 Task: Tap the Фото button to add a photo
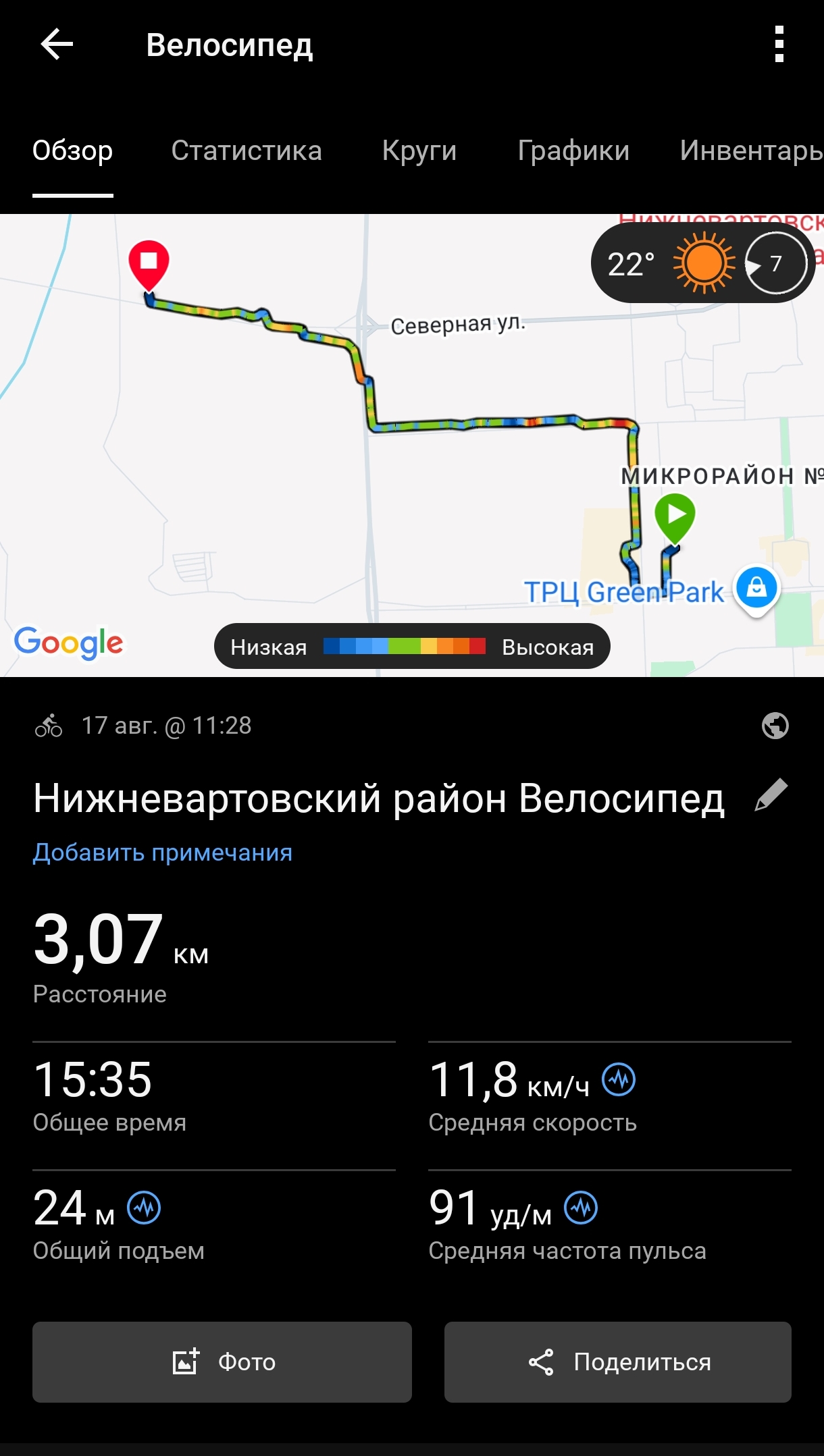click(222, 1361)
